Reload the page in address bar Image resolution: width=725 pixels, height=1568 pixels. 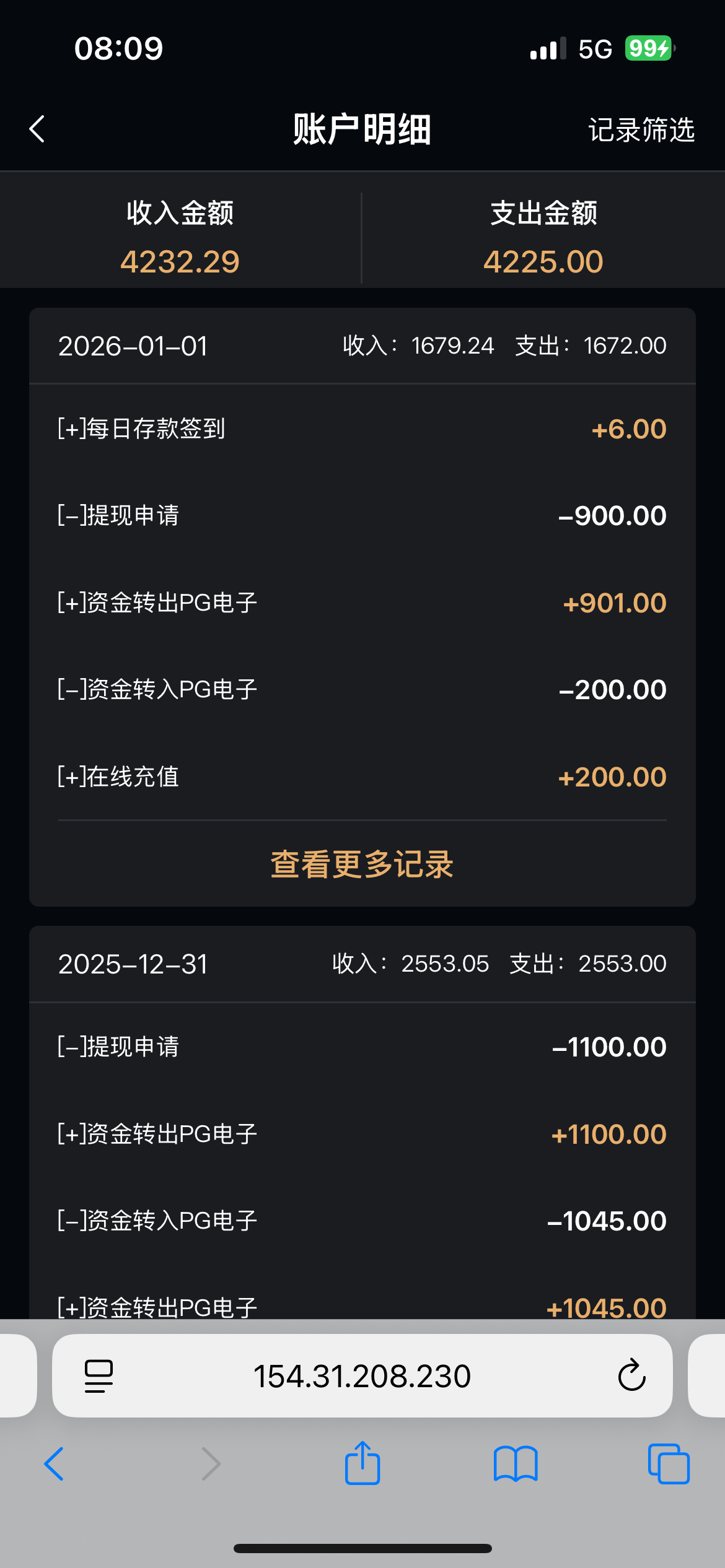[x=631, y=1376]
